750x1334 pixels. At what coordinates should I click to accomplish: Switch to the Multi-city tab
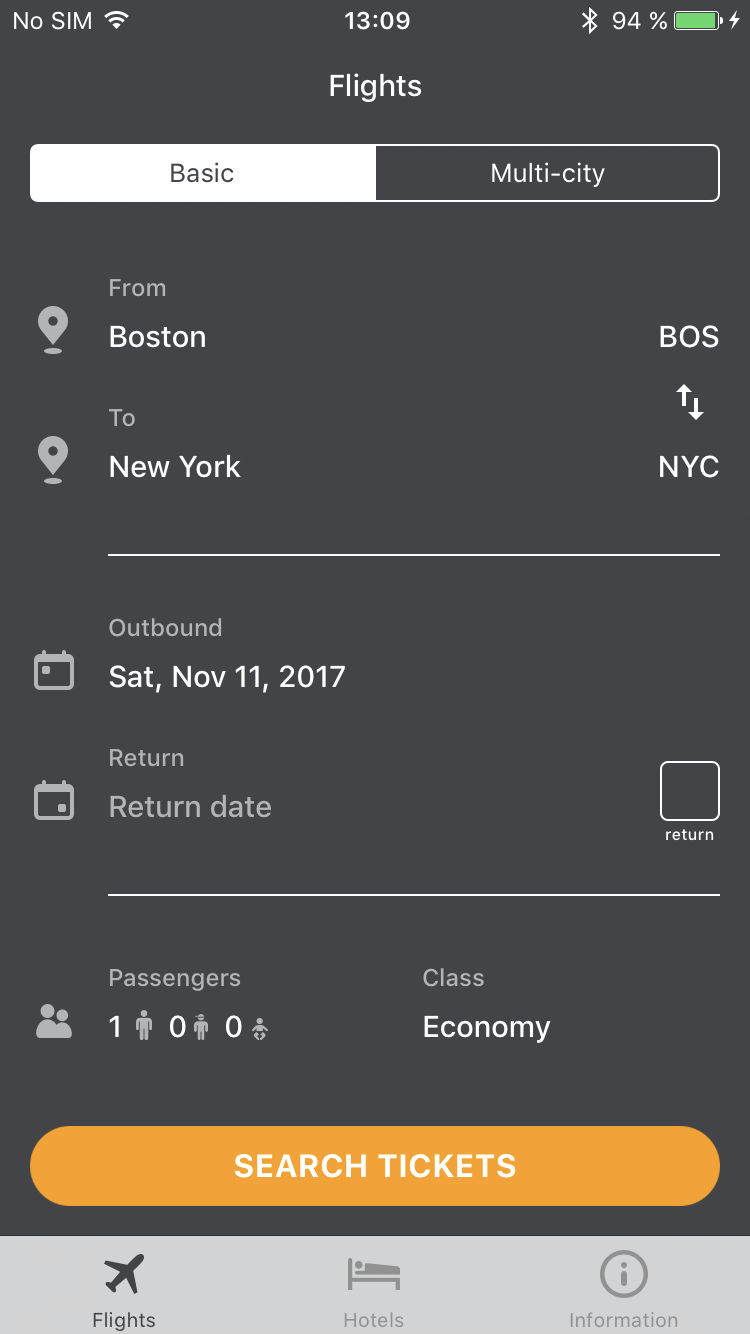[547, 173]
